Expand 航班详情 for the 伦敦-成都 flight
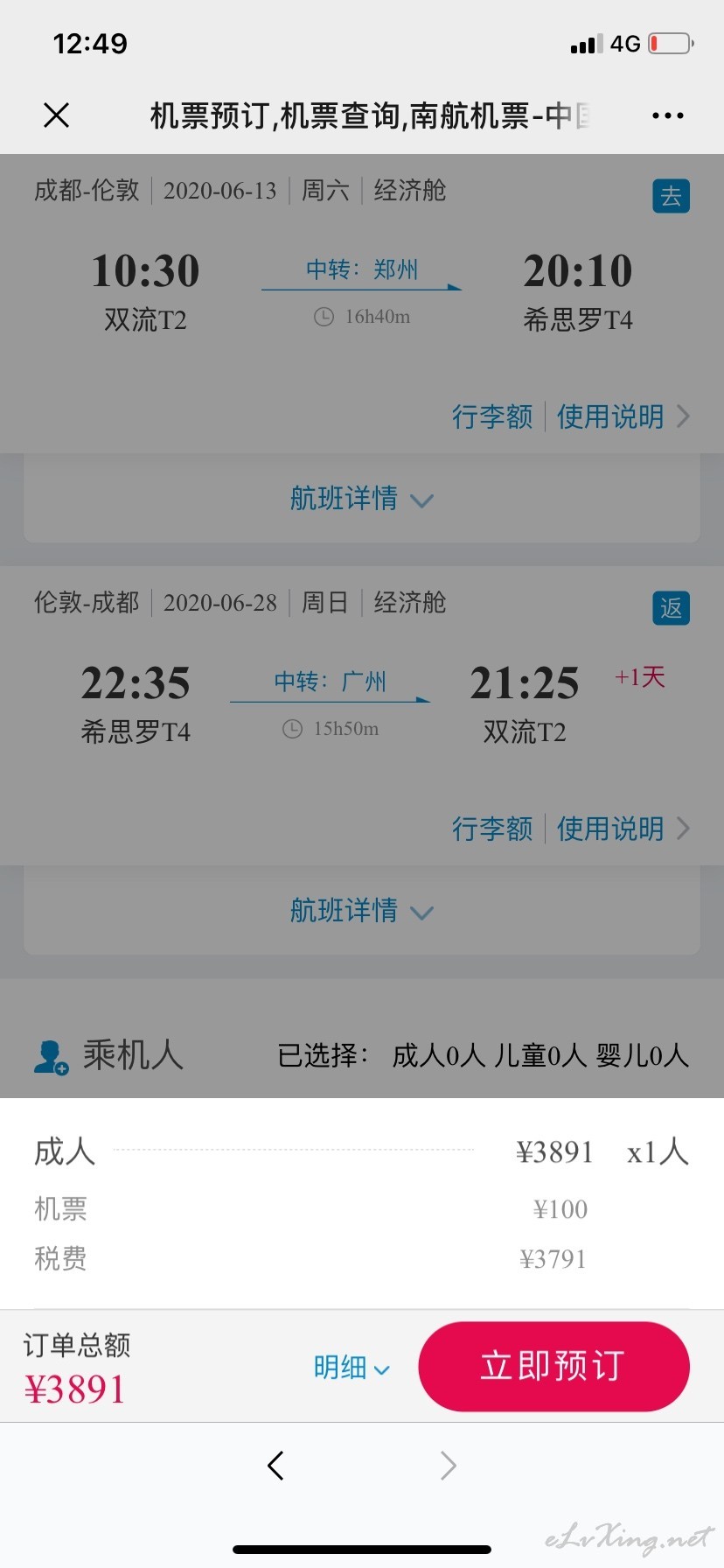 (362, 911)
